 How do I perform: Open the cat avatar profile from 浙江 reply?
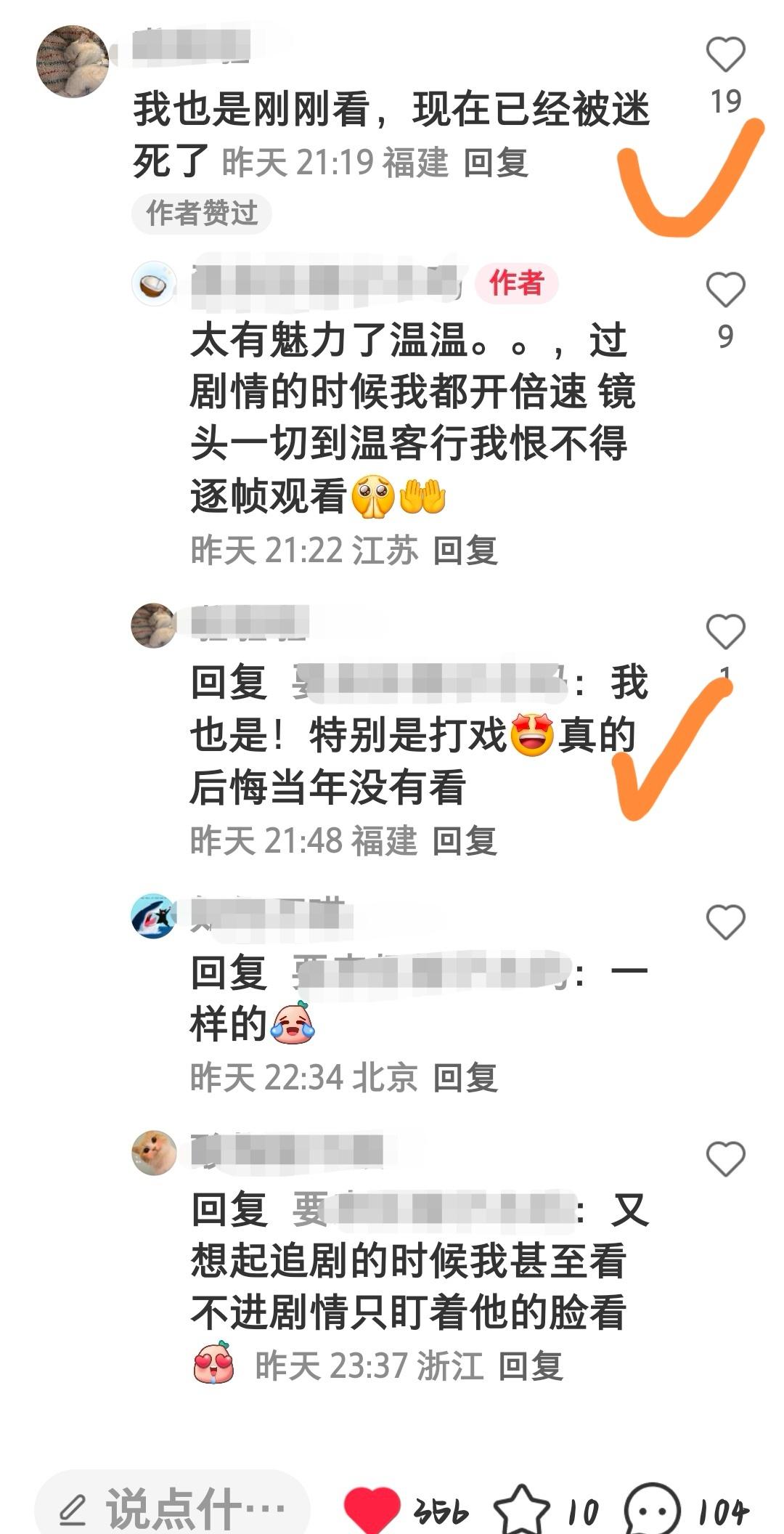pyautogui.click(x=154, y=1153)
